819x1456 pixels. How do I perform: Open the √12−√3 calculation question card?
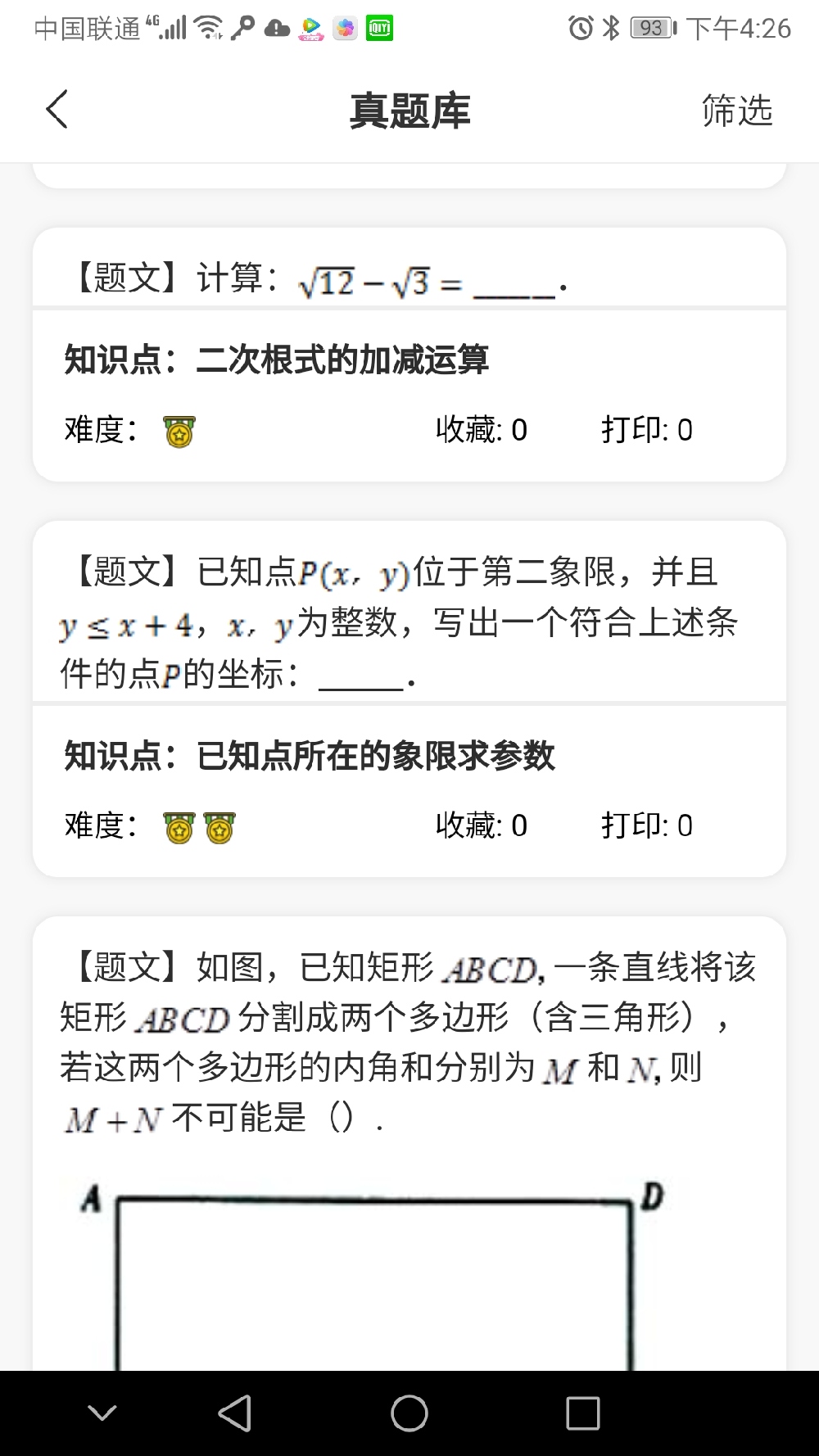pos(408,281)
